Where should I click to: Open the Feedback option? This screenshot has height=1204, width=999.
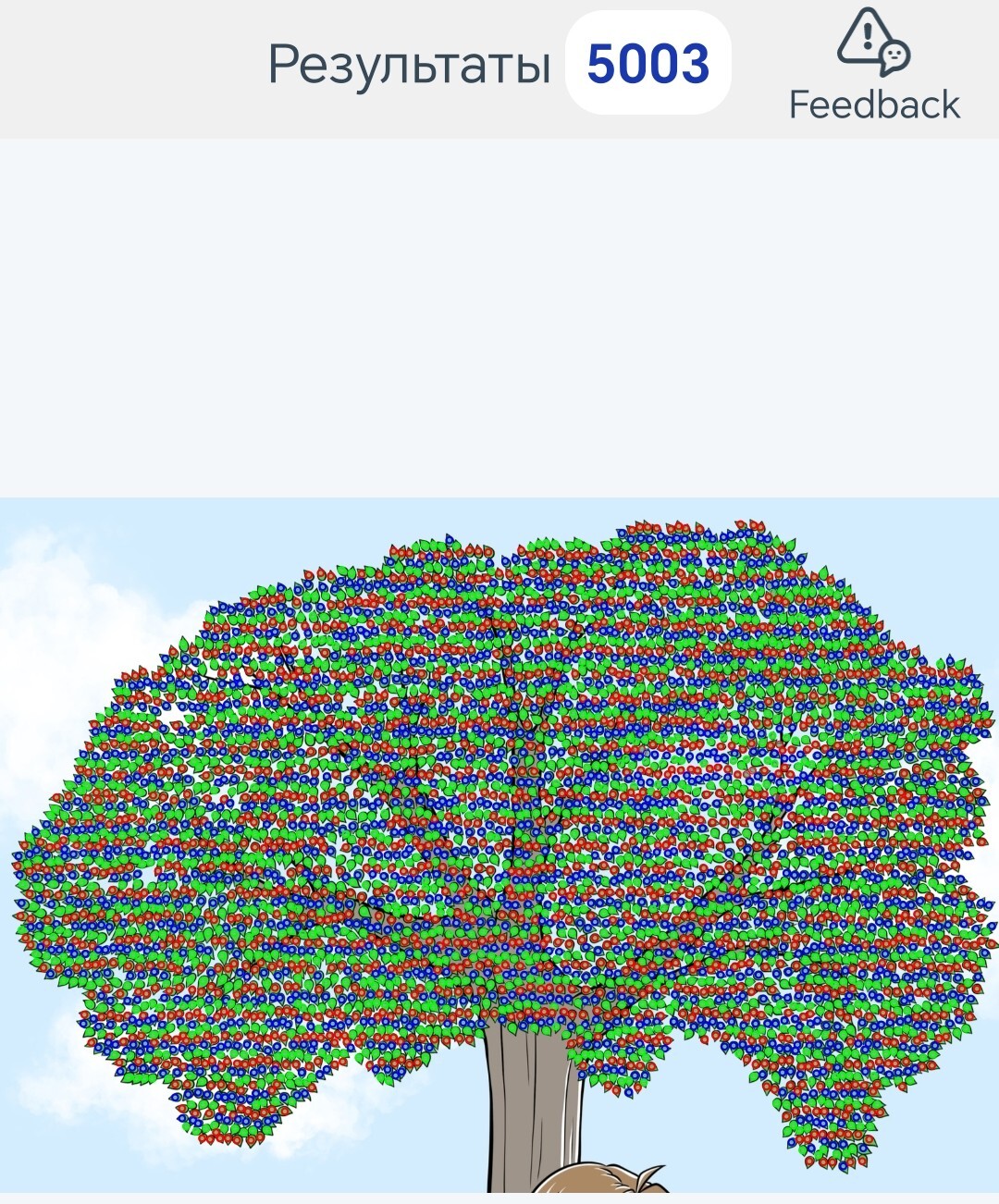[x=874, y=67]
